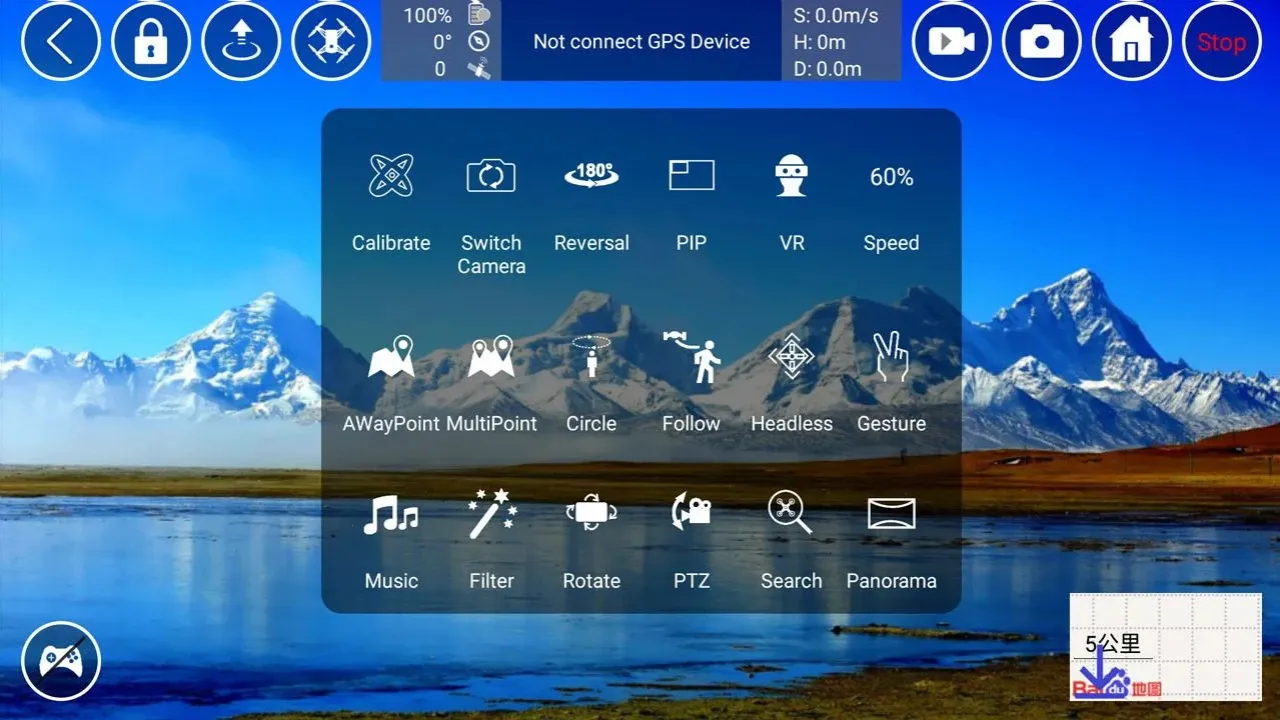The width and height of the screenshot is (1280, 720).
Task: Go back using the arrow button
Action: (x=61, y=41)
